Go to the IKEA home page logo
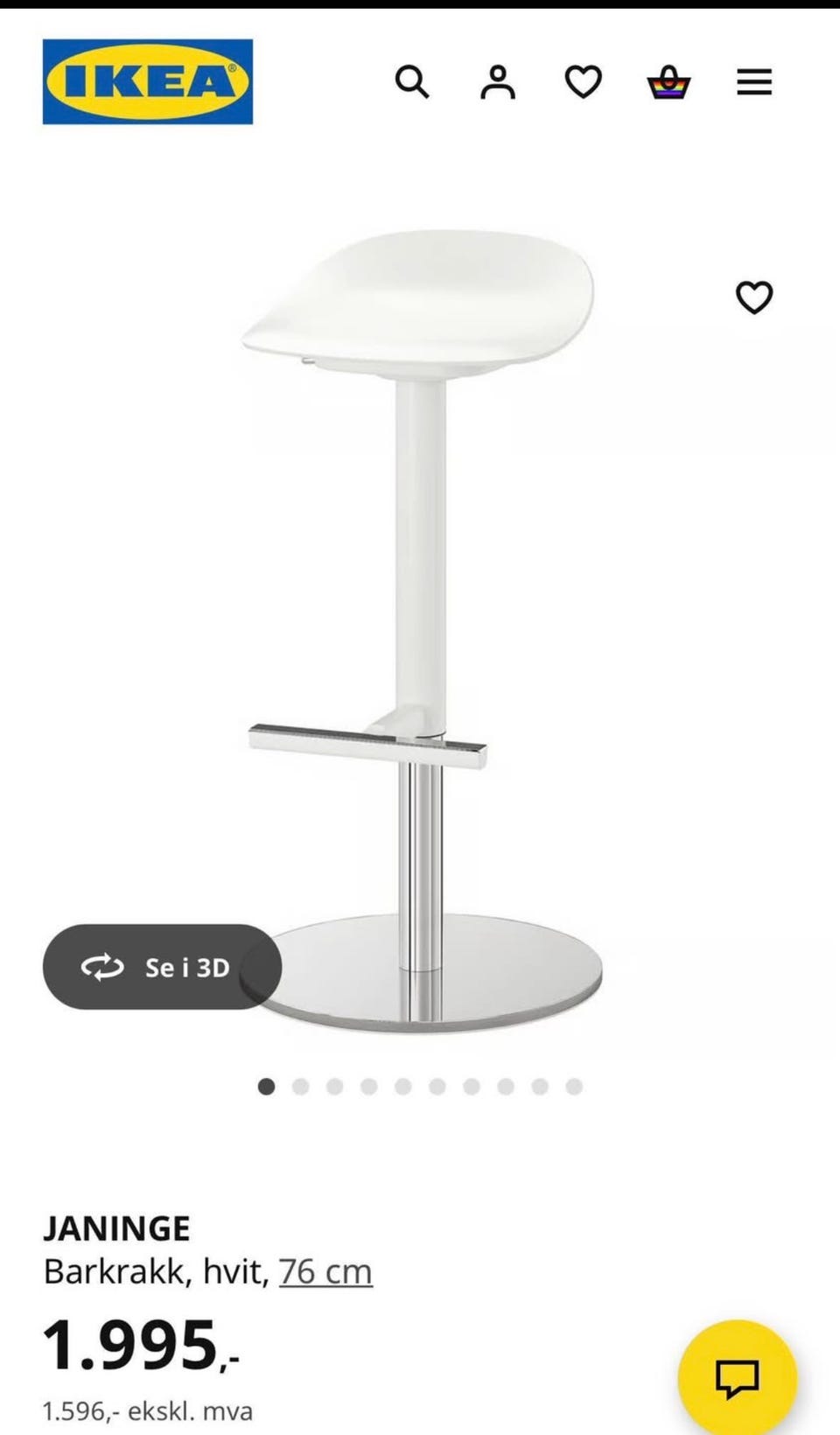Image resolution: width=840 pixels, height=1435 pixels. [148, 81]
